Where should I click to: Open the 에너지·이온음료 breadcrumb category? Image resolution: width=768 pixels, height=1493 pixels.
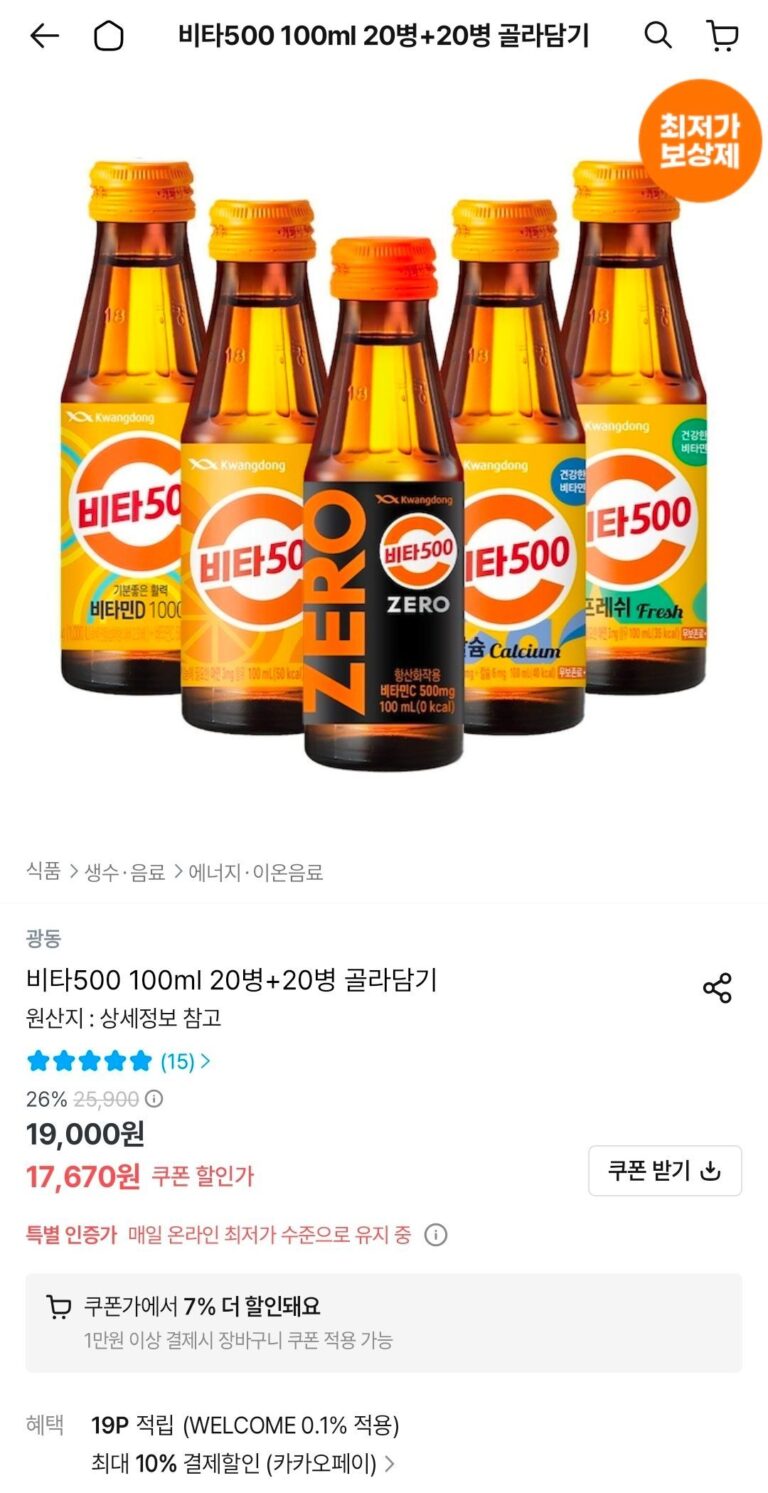(x=257, y=871)
